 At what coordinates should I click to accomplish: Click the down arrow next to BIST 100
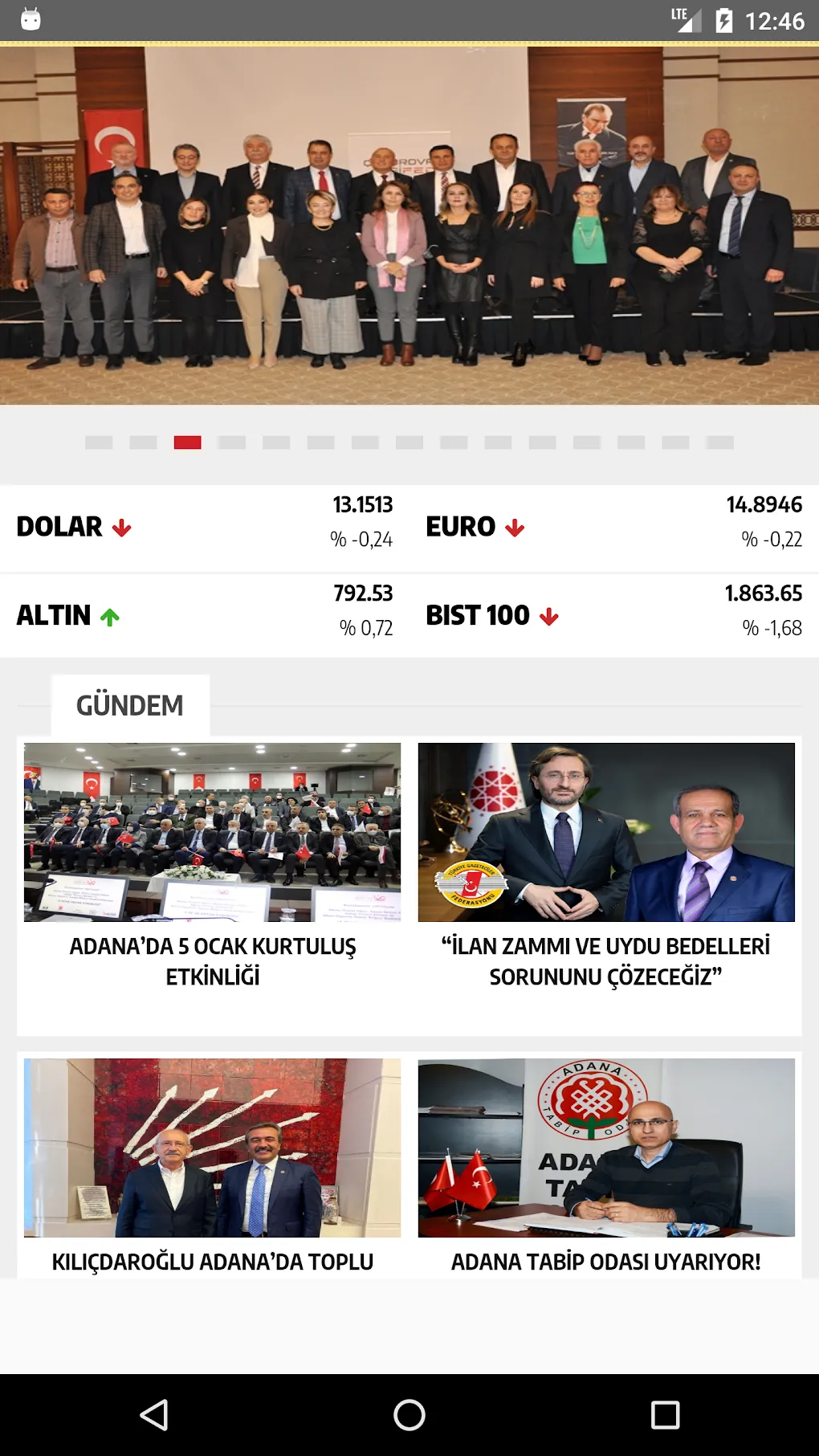(549, 616)
